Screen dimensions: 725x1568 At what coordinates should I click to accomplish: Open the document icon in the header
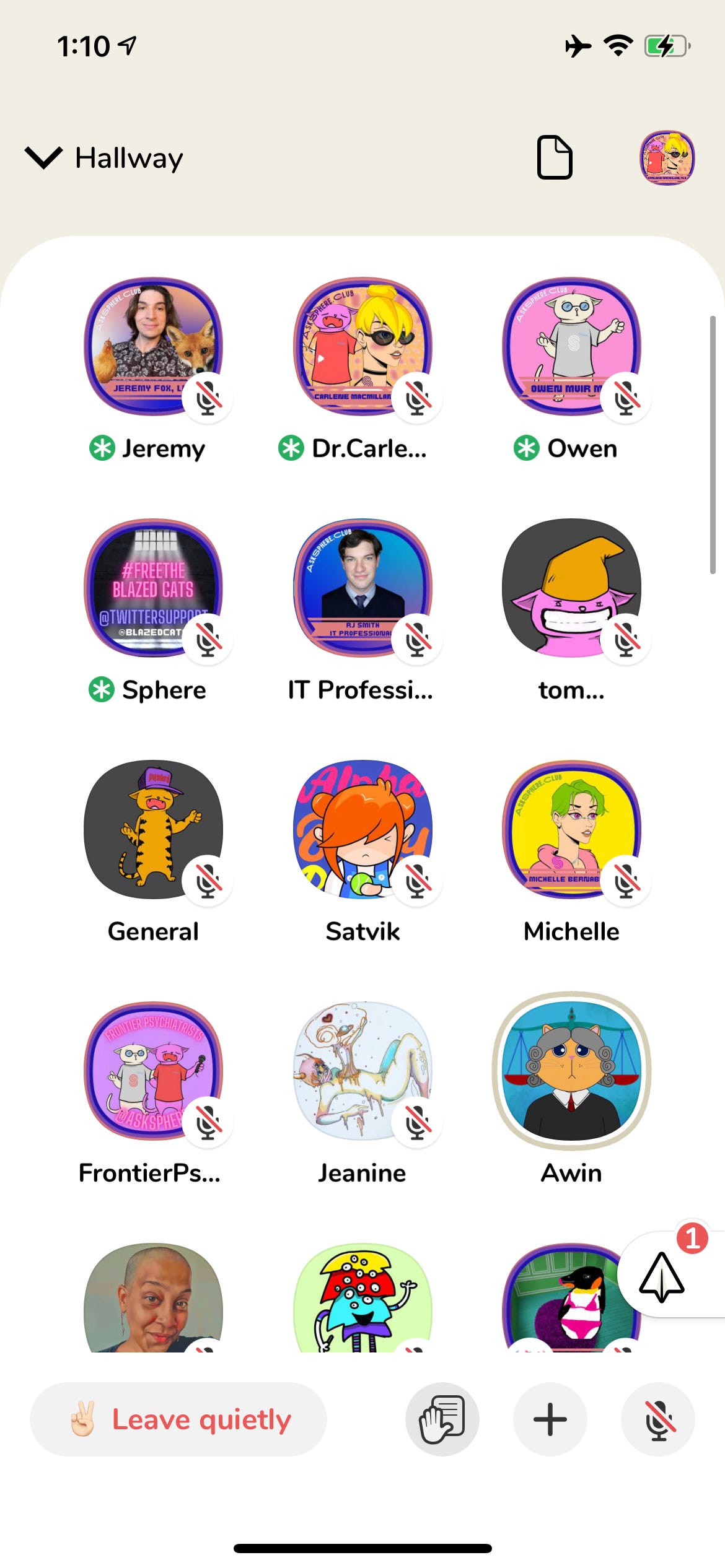[554, 157]
